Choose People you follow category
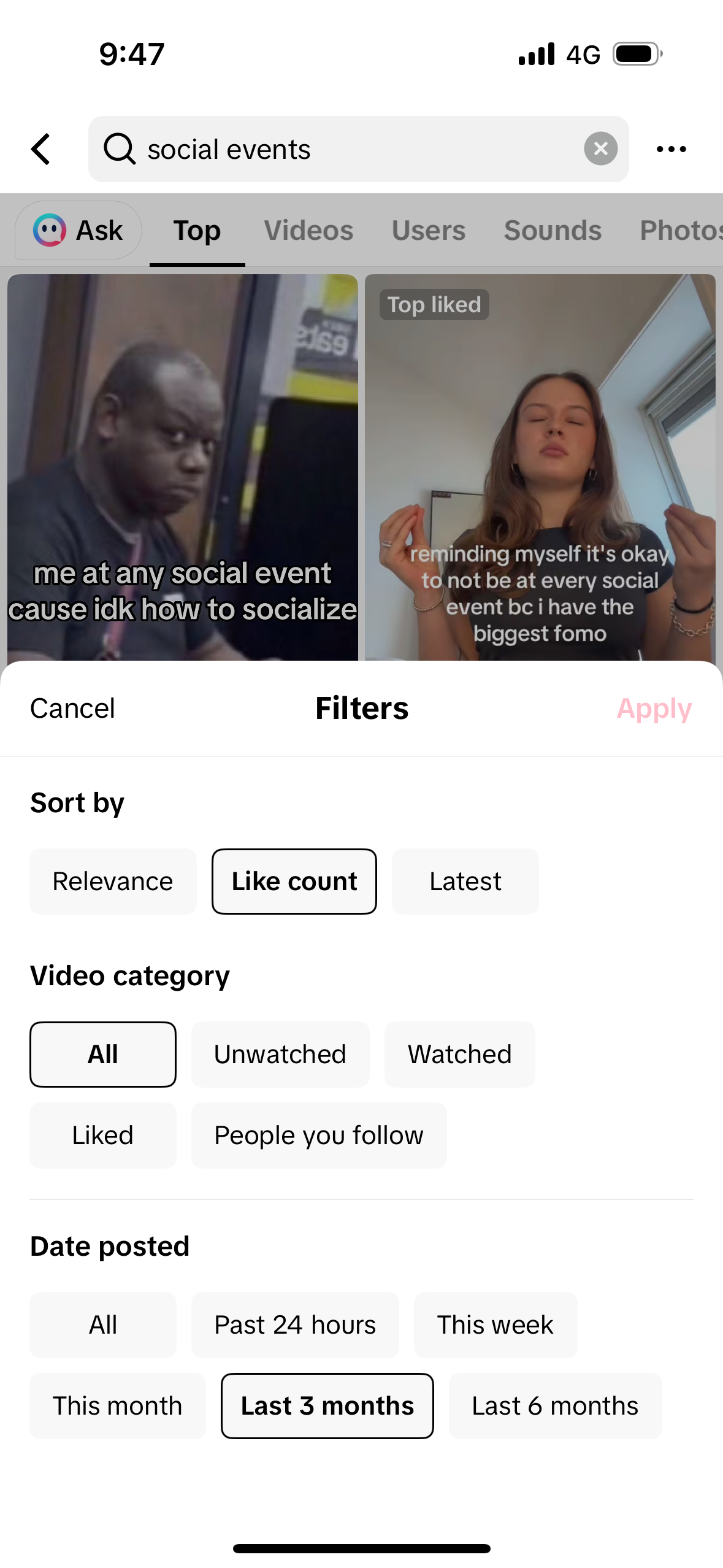Viewport: 723px width, 1568px height. (x=318, y=1134)
